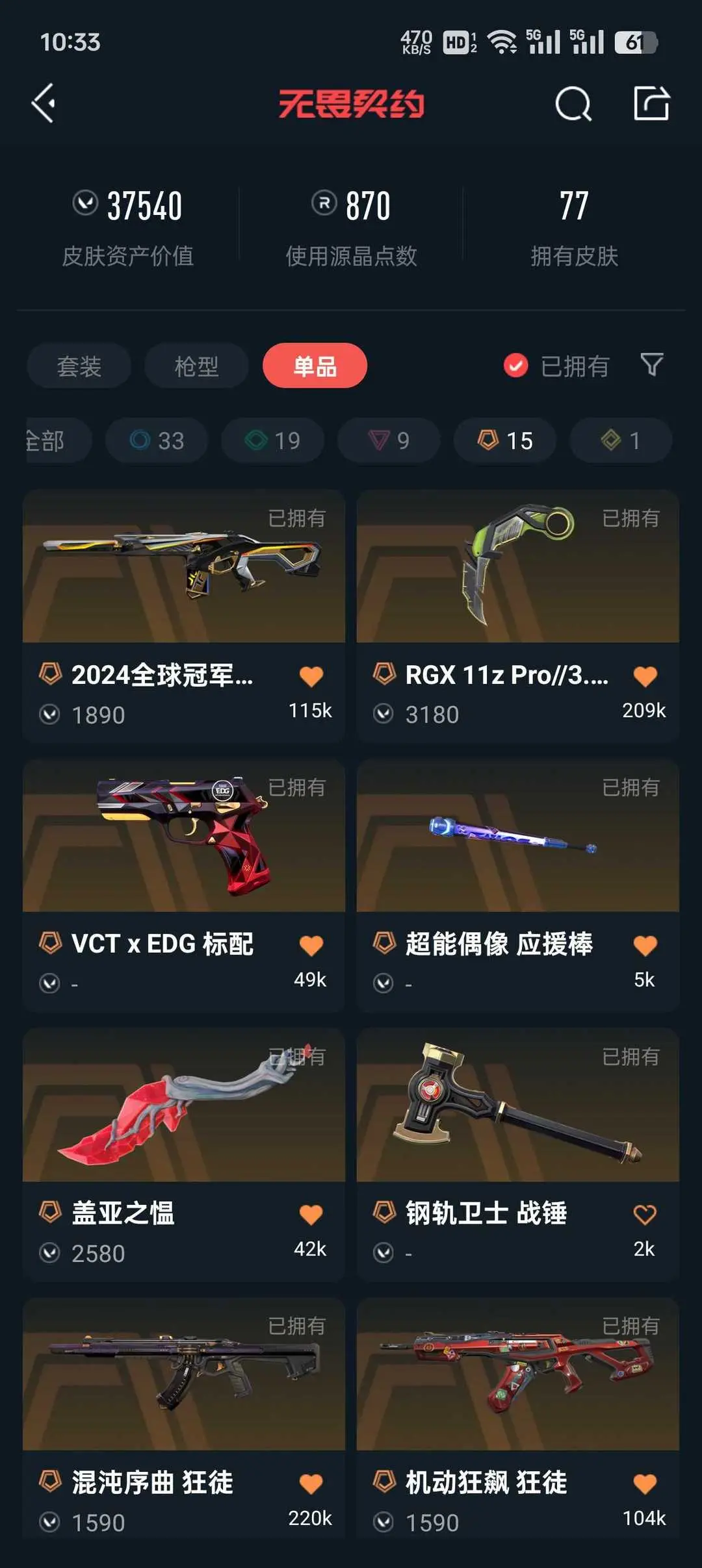Screen dimensions: 702x1568
Task: Switch to the 枪型 tab
Action: click(196, 366)
